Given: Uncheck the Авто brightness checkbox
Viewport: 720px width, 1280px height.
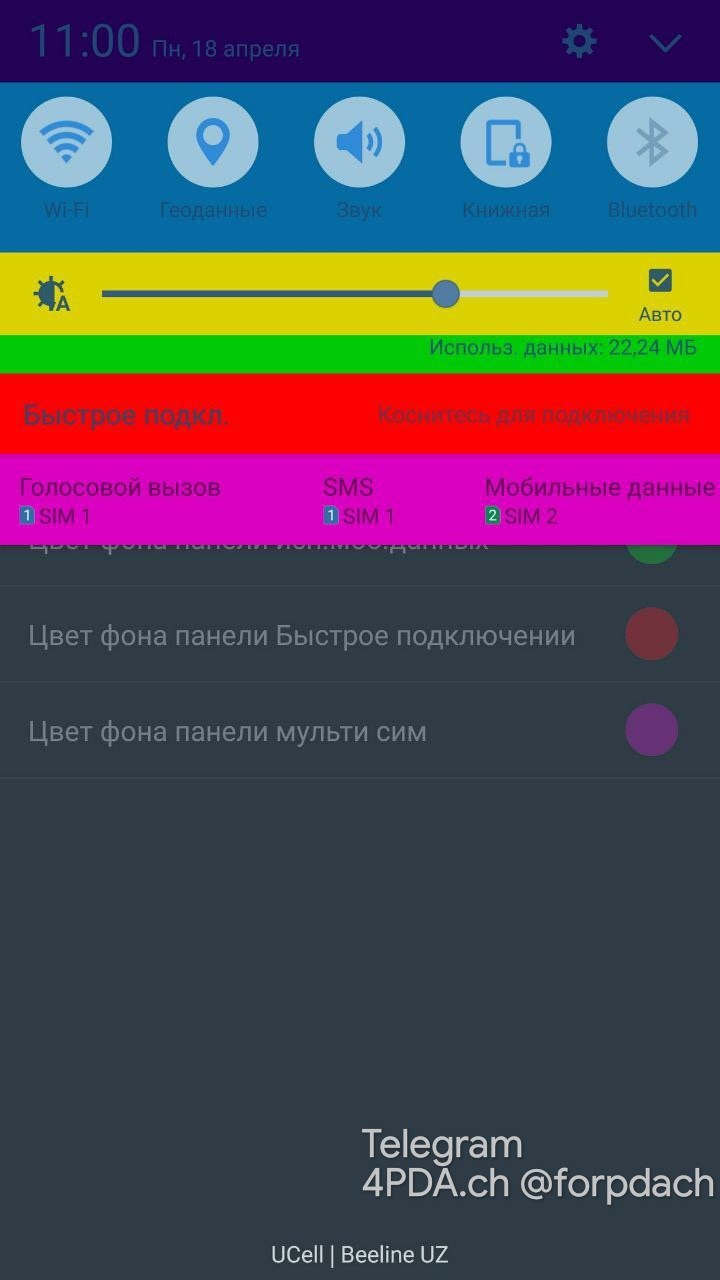Looking at the screenshot, I should coord(660,280).
